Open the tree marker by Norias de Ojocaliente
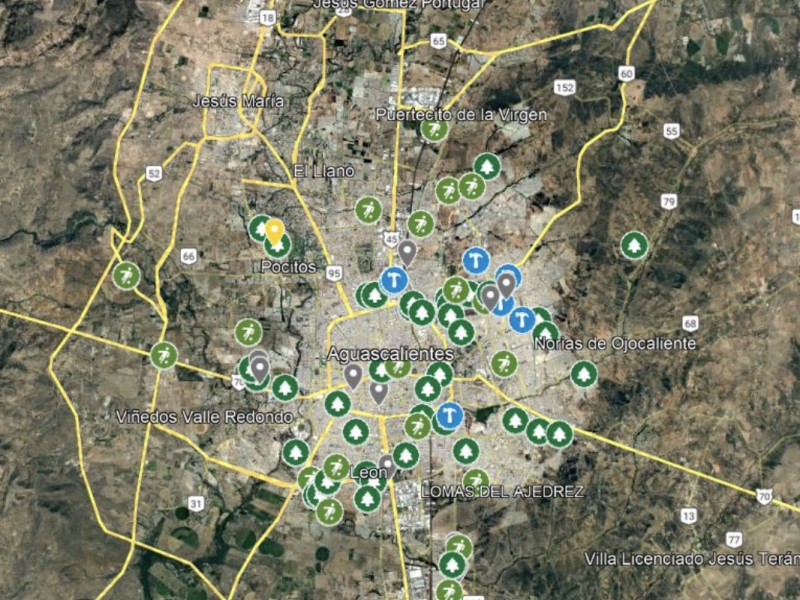The image size is (800, 600). pyautogui.click(x=584, y=374)
